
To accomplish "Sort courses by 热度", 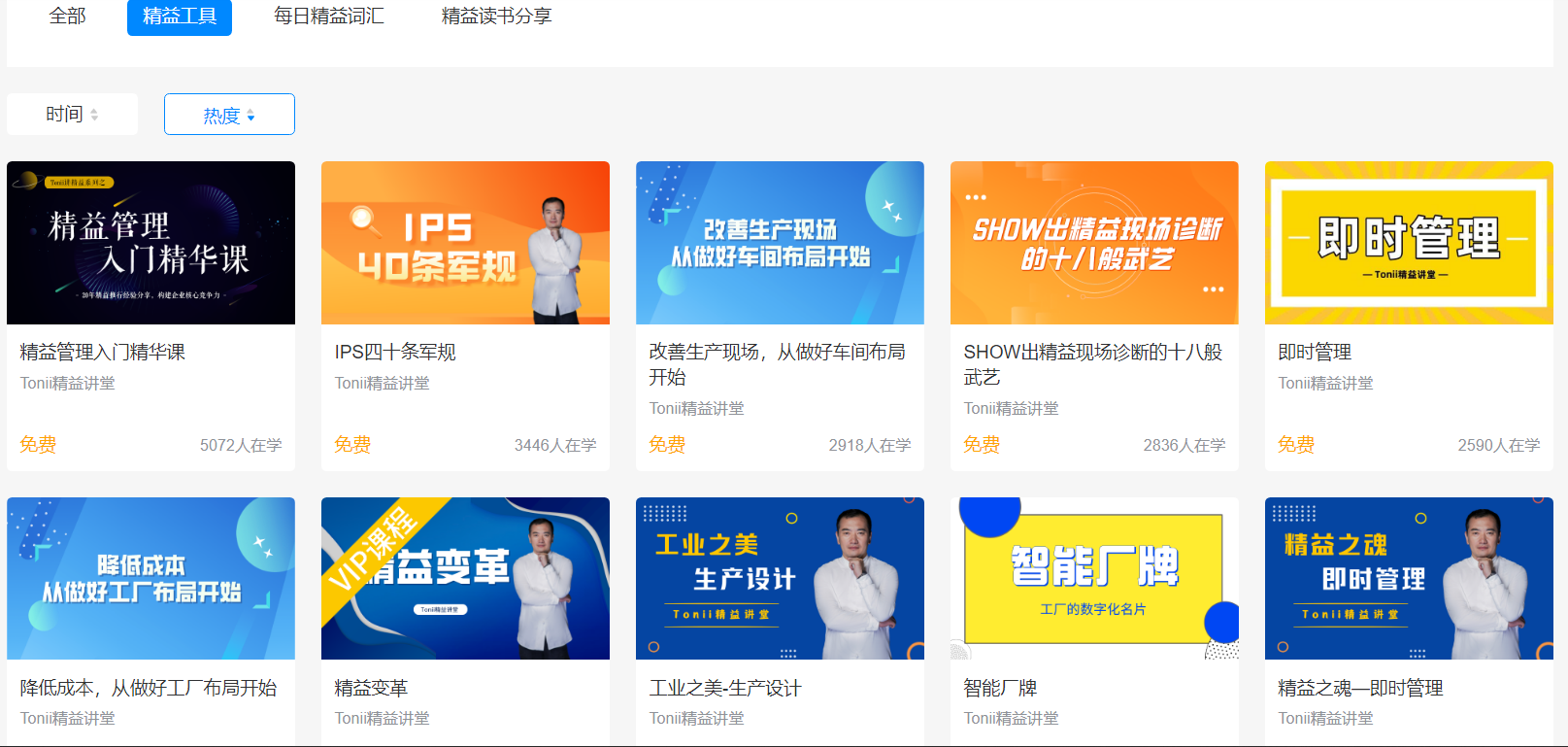I will coord(229,115).
